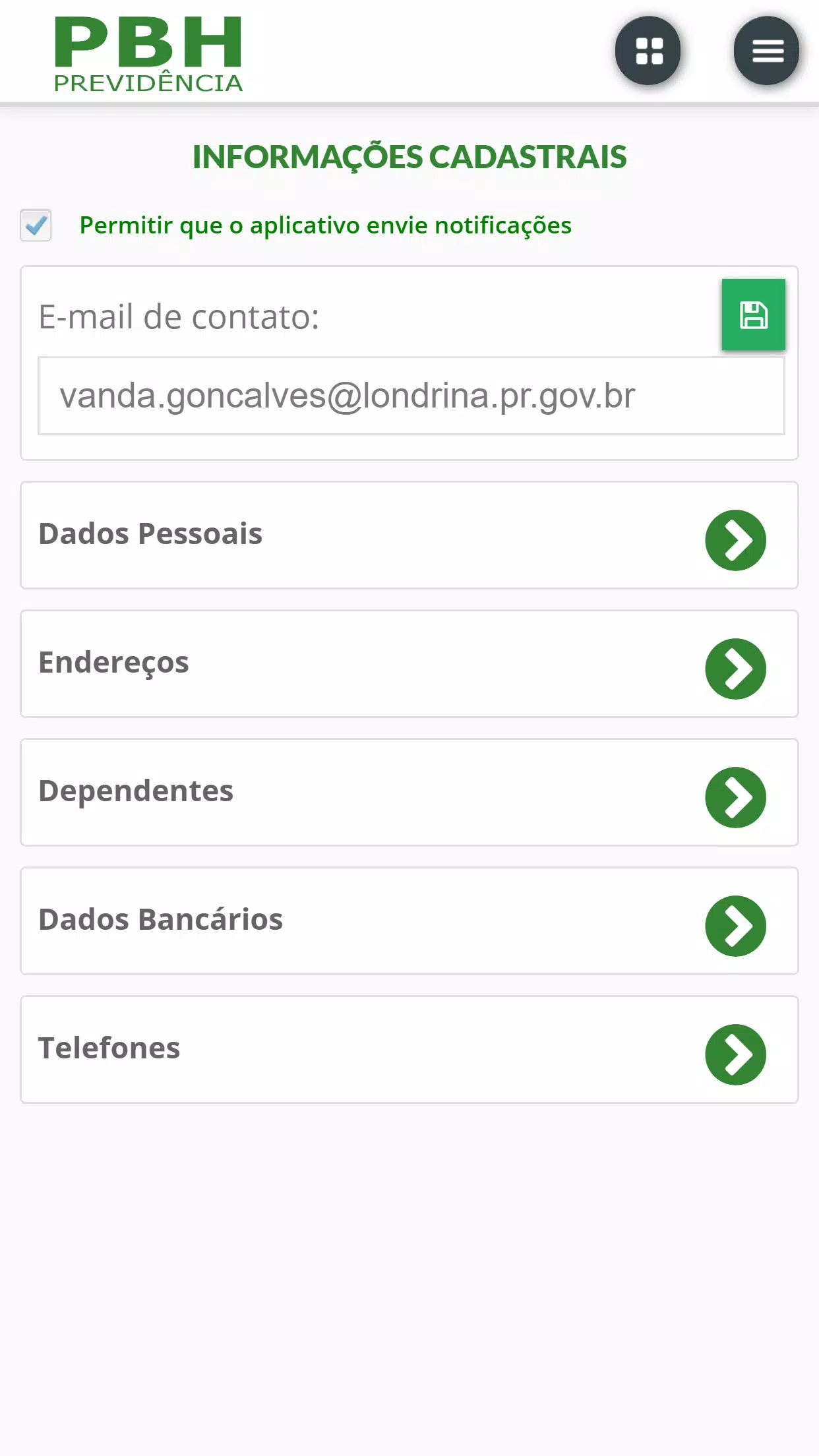
Task: Open Dados Pessoais section
Action: (x=409, y=535)
